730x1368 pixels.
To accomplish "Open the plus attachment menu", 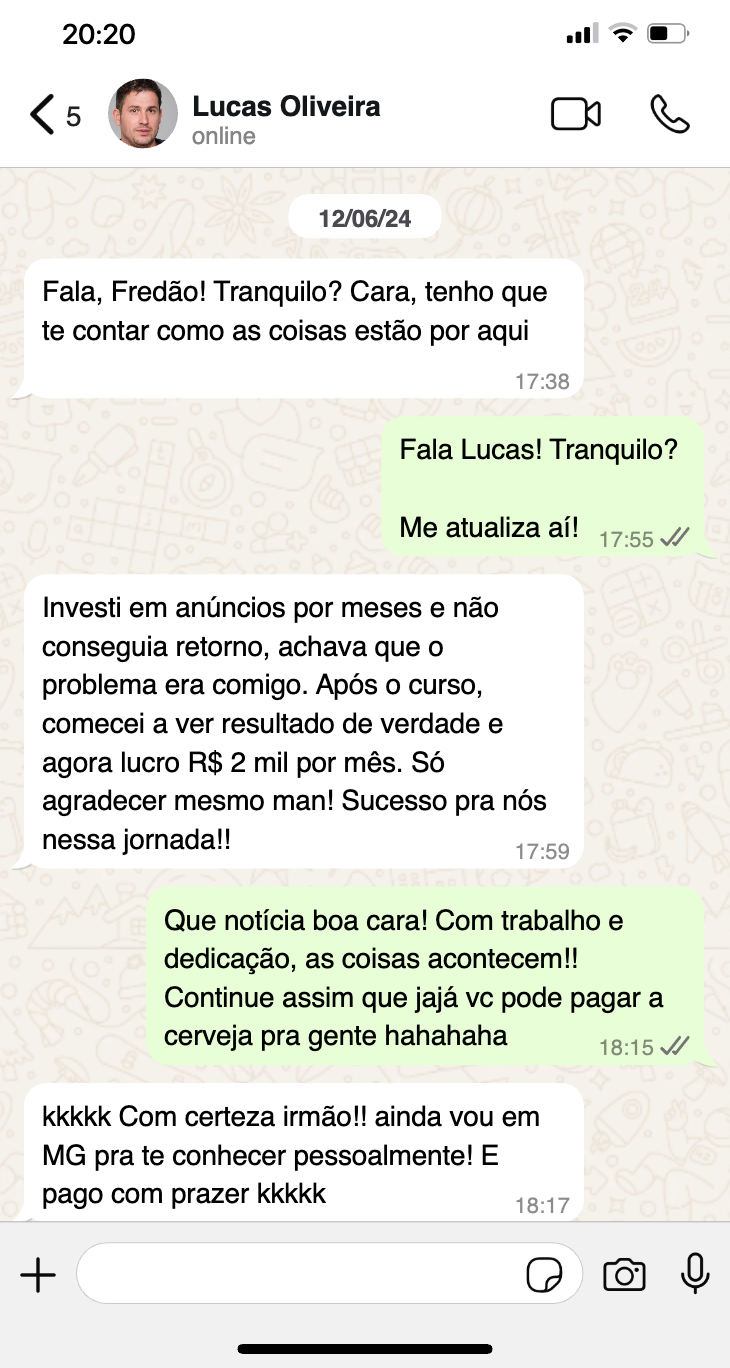I will point(38,1275).
